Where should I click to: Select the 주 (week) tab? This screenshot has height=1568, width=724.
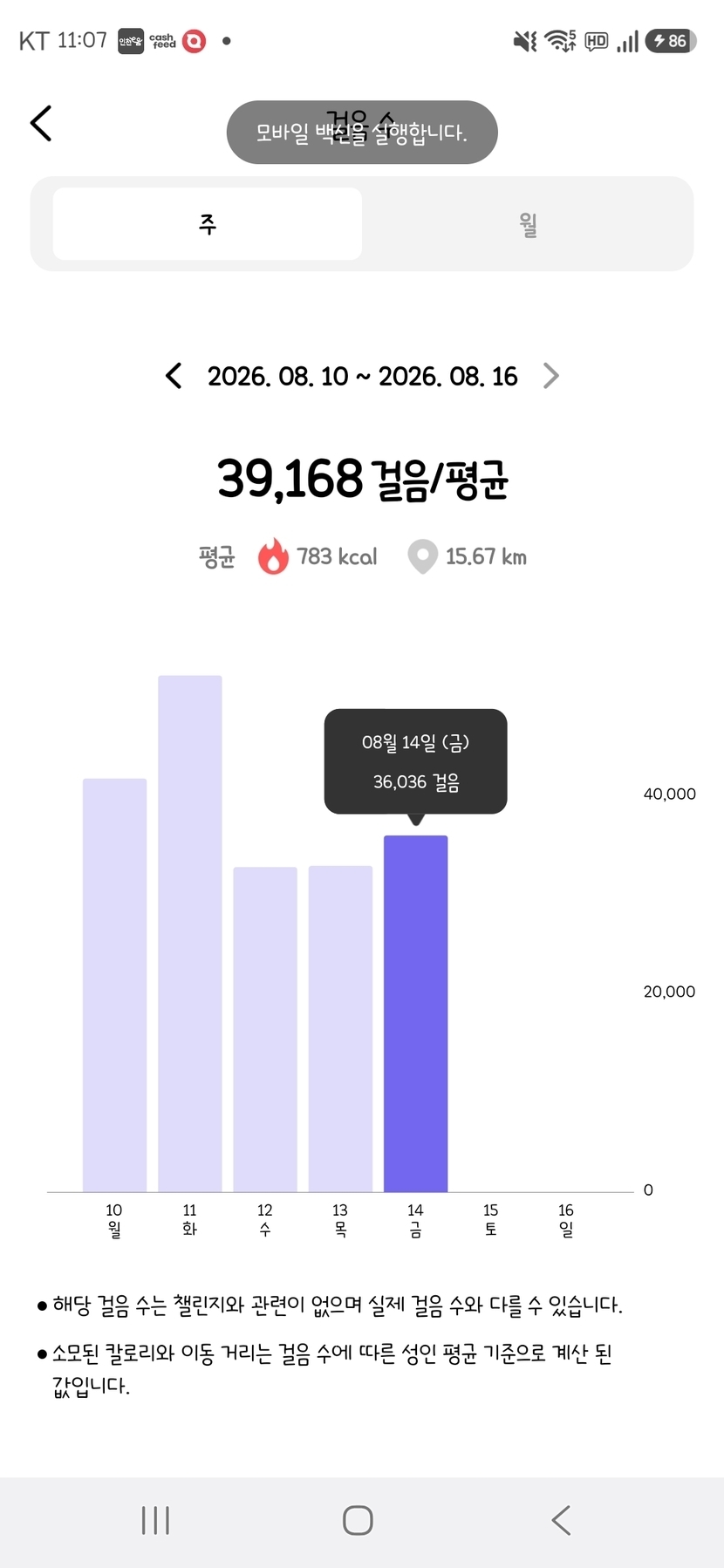(x=208, y=224)
